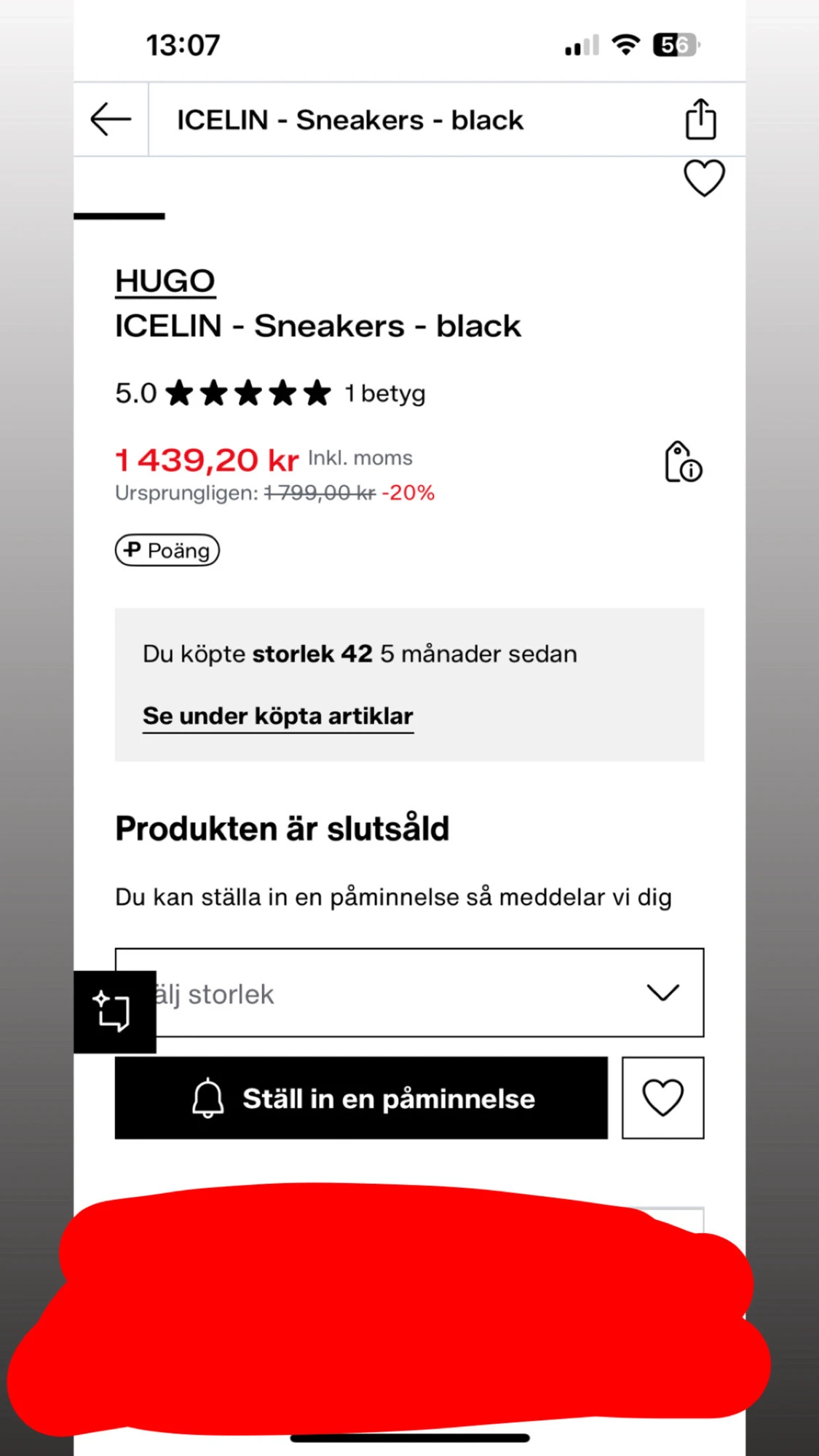Viewport: 819px width, 1456px height.
Task: Favorite the product using the top heart toggle
Action: (704, 178)
